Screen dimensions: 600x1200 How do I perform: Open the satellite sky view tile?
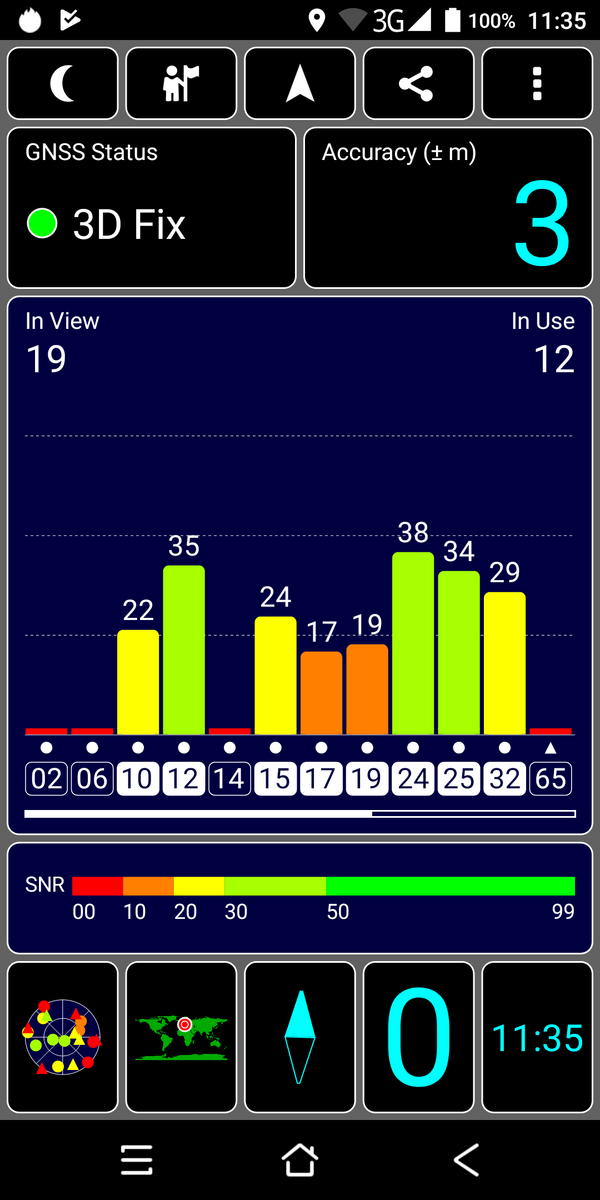62,1037
